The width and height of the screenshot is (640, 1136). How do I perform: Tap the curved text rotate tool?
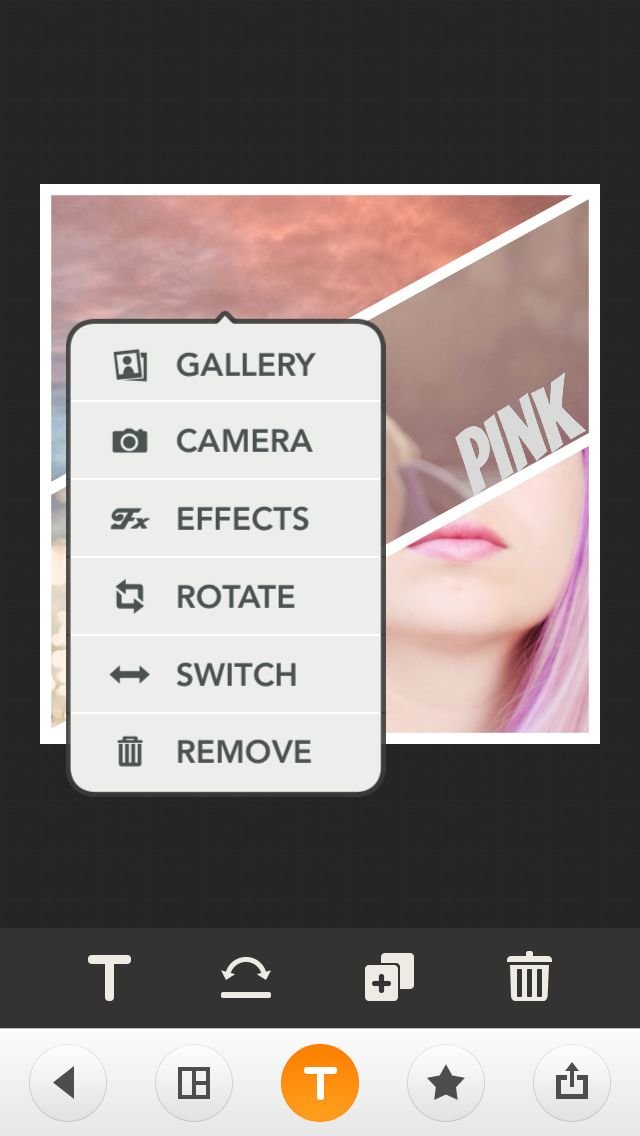point(246,977)
